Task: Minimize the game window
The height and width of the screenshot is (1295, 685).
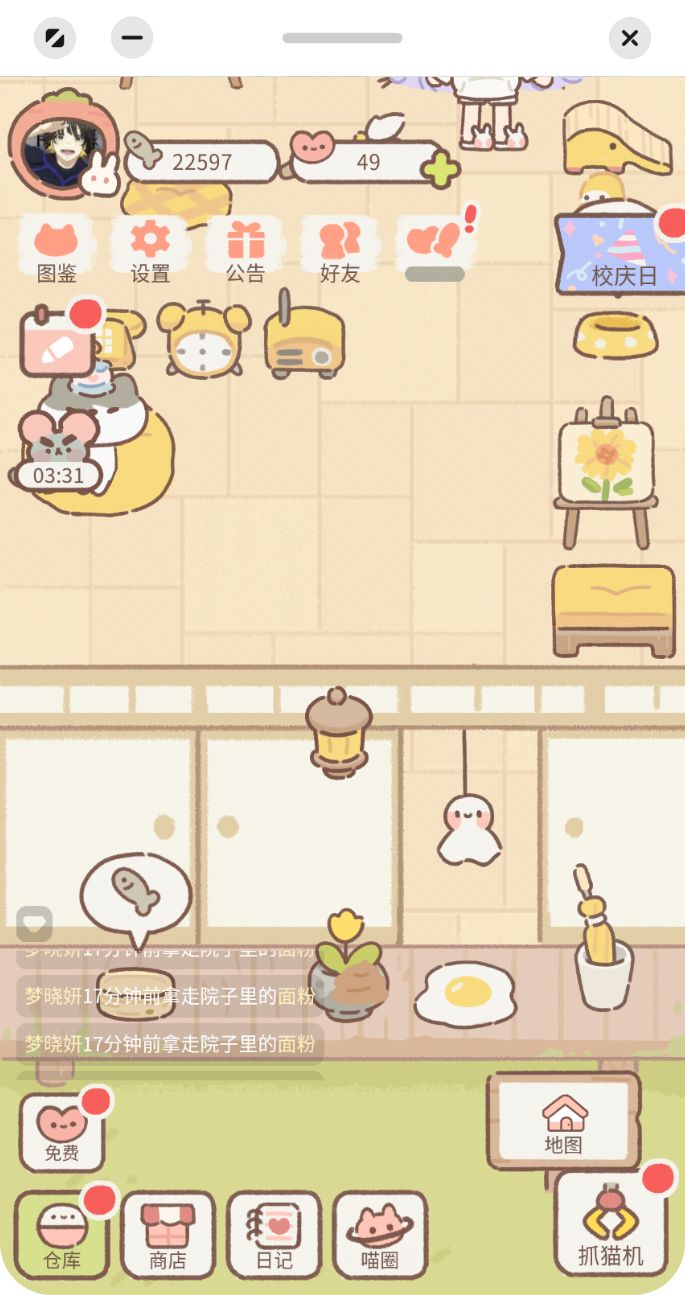Action: pos(132,38)
